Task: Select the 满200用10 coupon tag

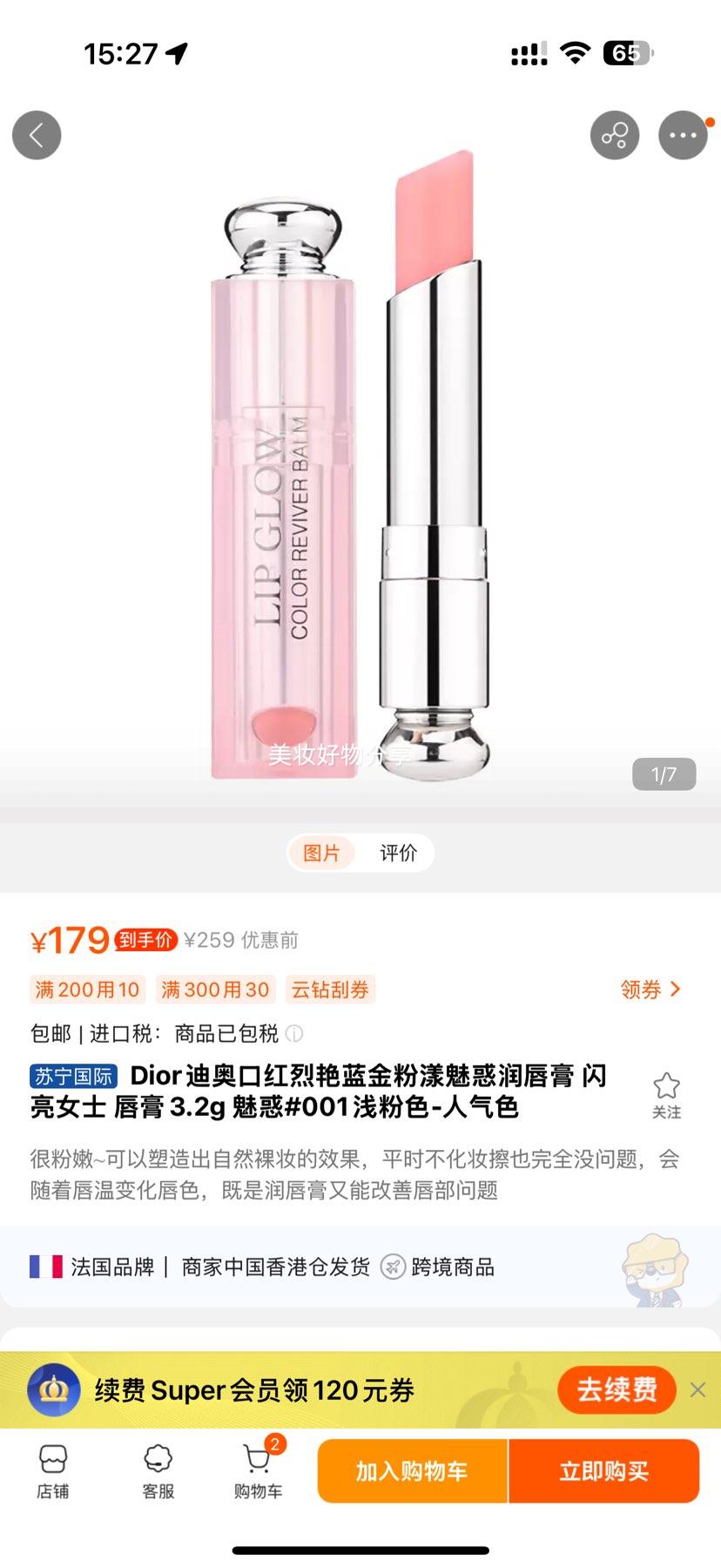Action: 87,989
